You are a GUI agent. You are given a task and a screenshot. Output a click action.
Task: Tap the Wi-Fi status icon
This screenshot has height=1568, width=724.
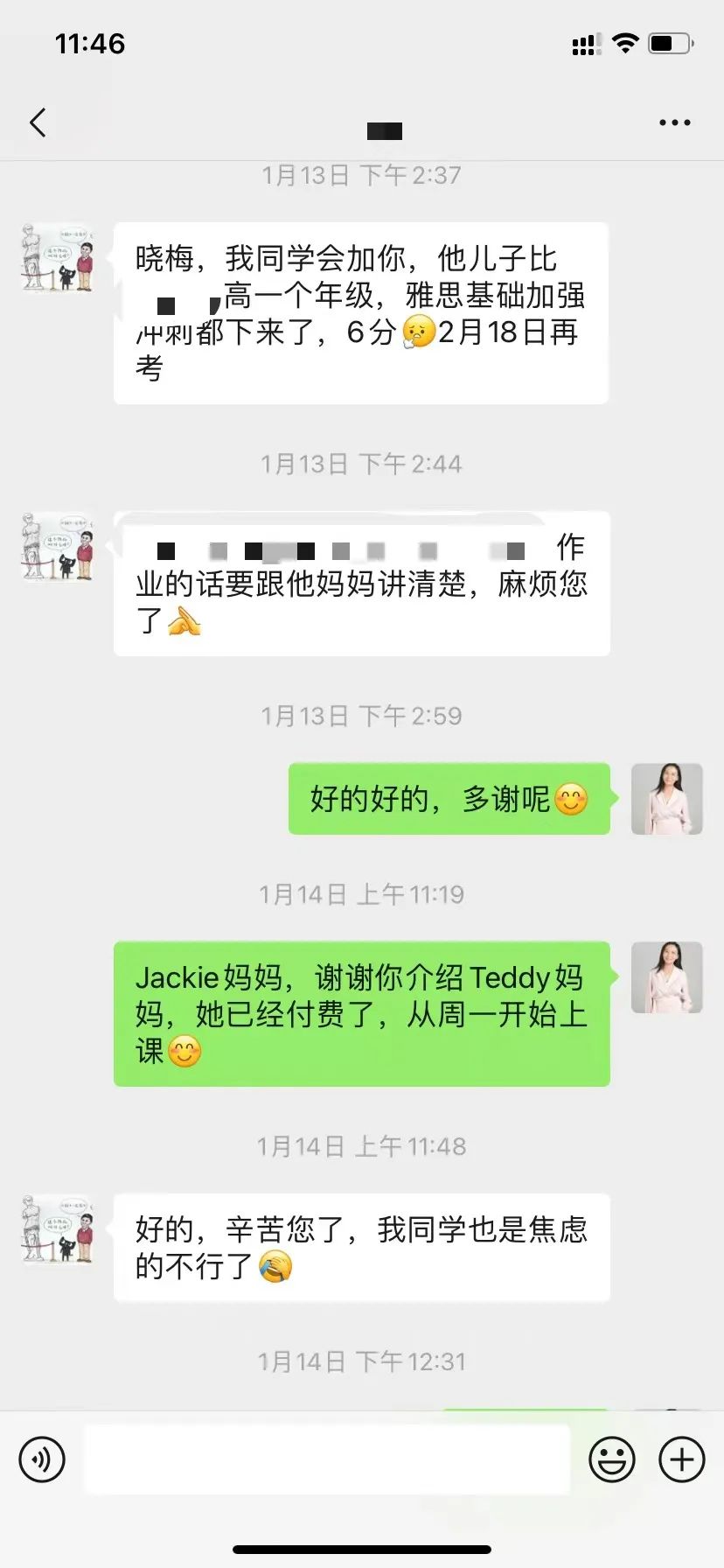click(624, 43)
